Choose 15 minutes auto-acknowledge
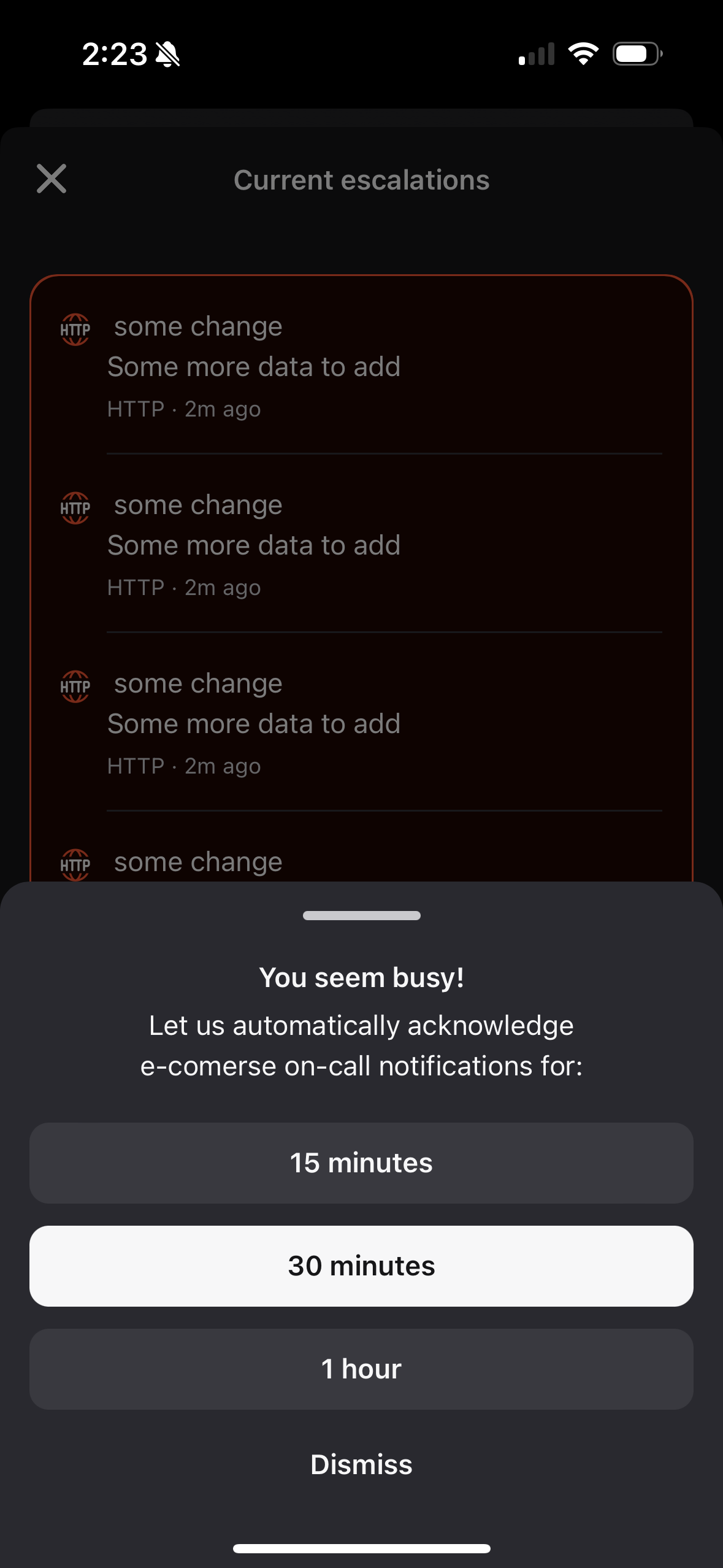The width and height of the screenshot is (723, 1568). point(361,1163)
